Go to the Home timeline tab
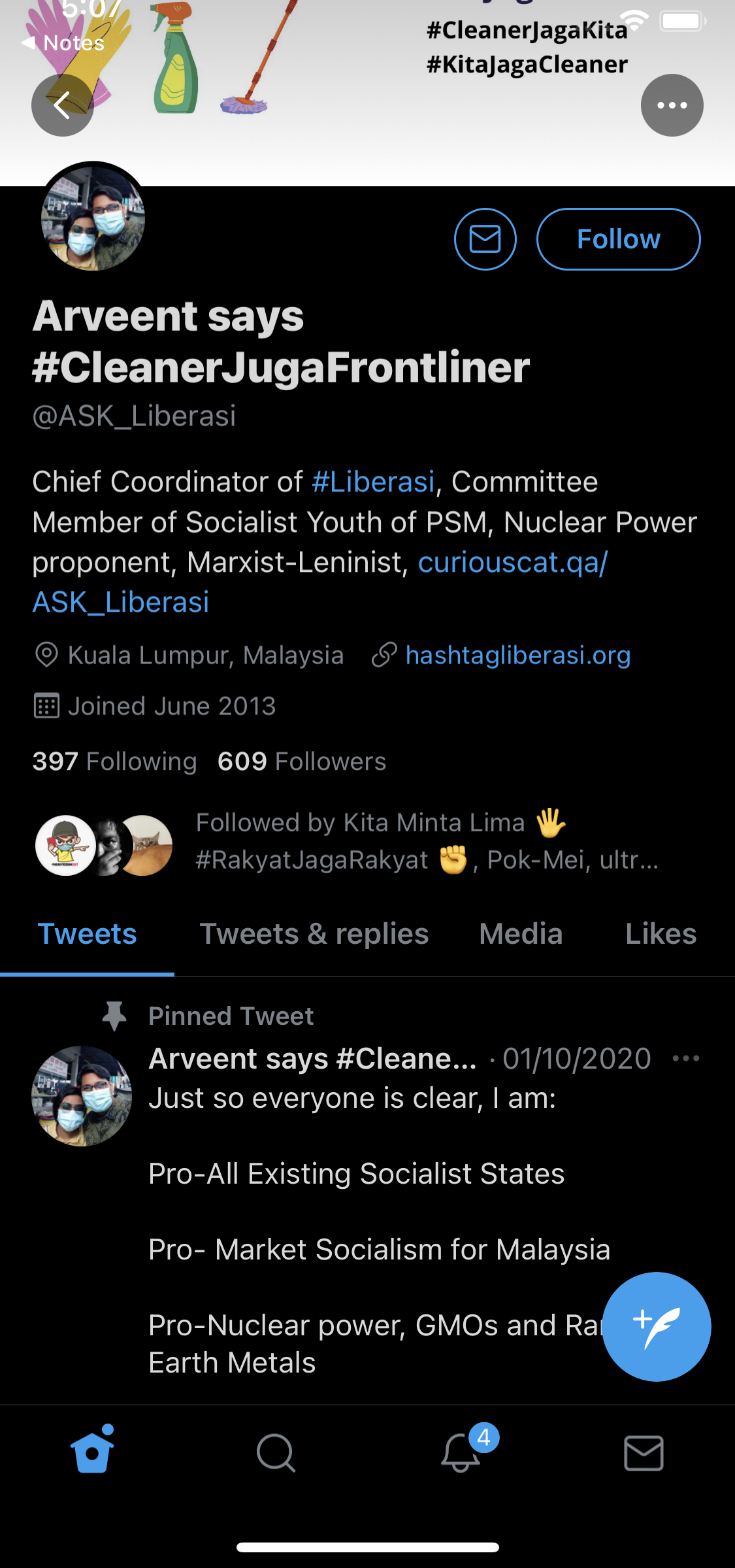 pyautogui.click(x=92, y=1450)
